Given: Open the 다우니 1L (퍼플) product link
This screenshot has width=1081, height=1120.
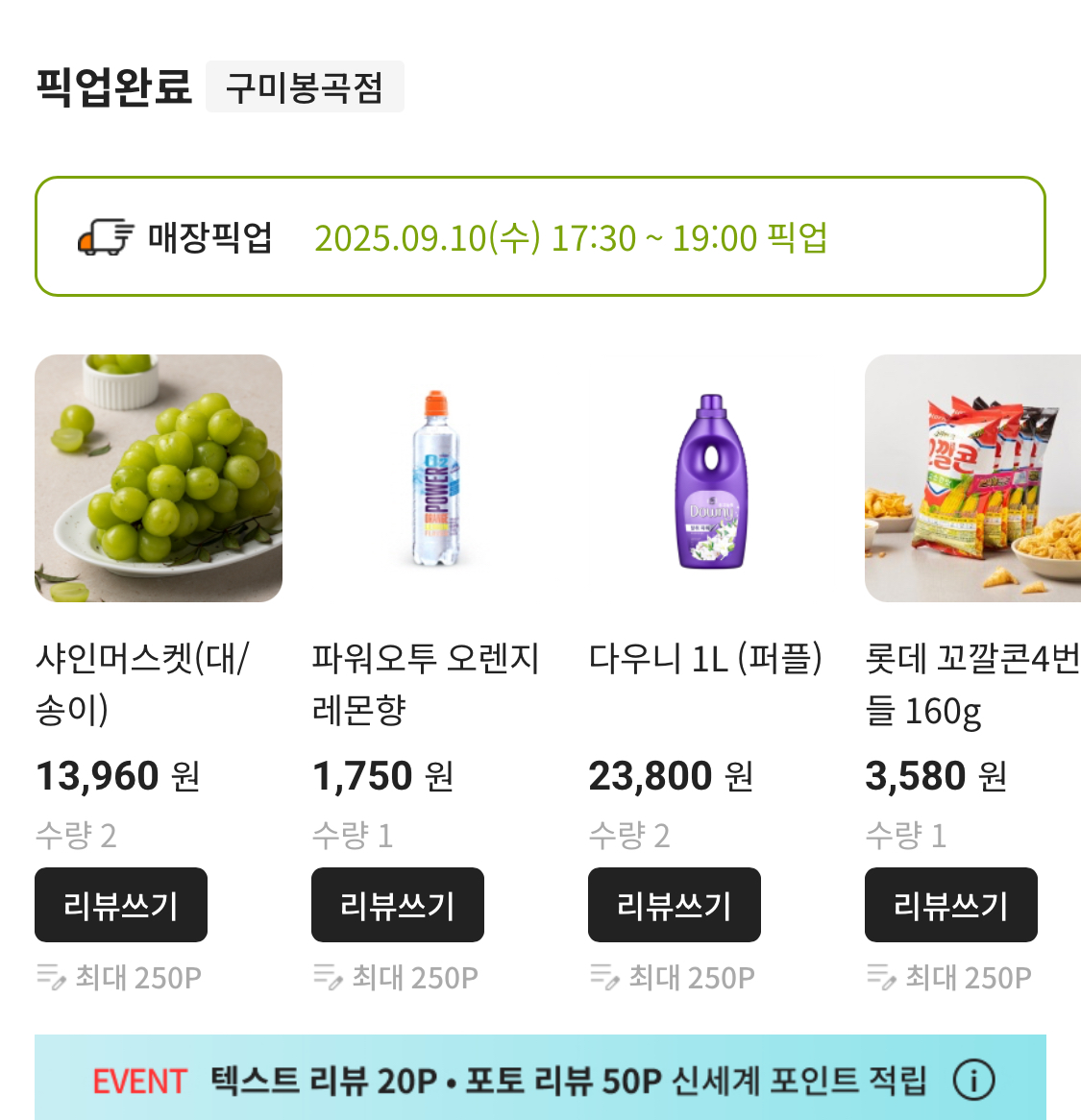Looking at the screenshot, I should click(x=706, y=659).
